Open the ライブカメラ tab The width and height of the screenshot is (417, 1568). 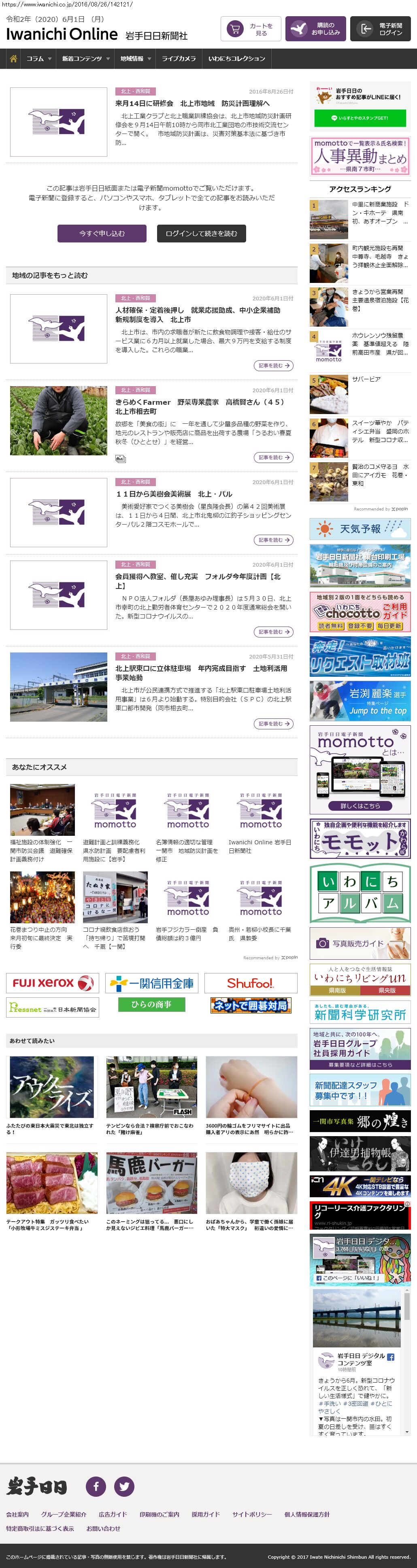click(x=179, y=59)
